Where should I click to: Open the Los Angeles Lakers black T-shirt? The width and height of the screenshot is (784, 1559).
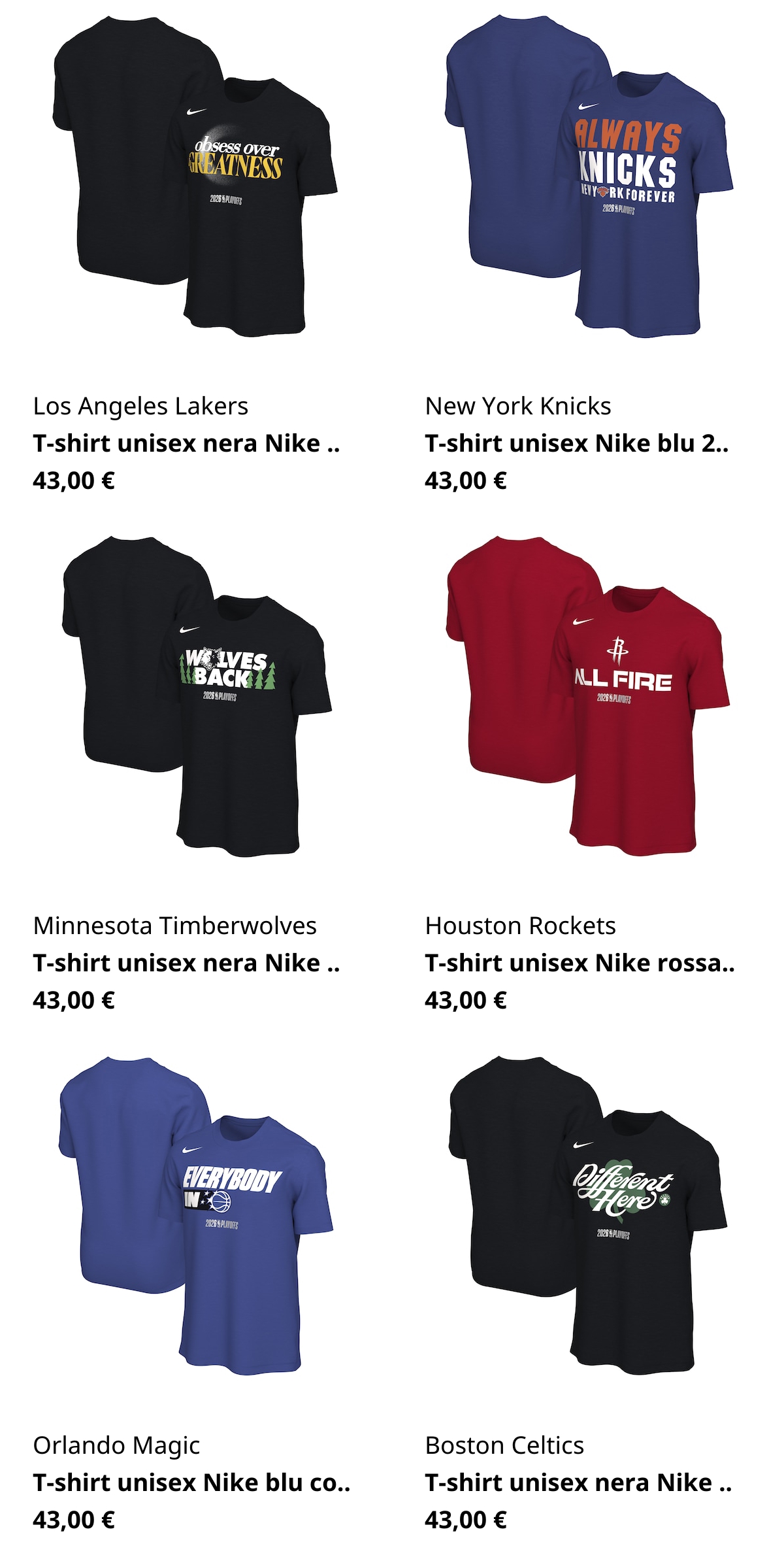pos(196,176)
